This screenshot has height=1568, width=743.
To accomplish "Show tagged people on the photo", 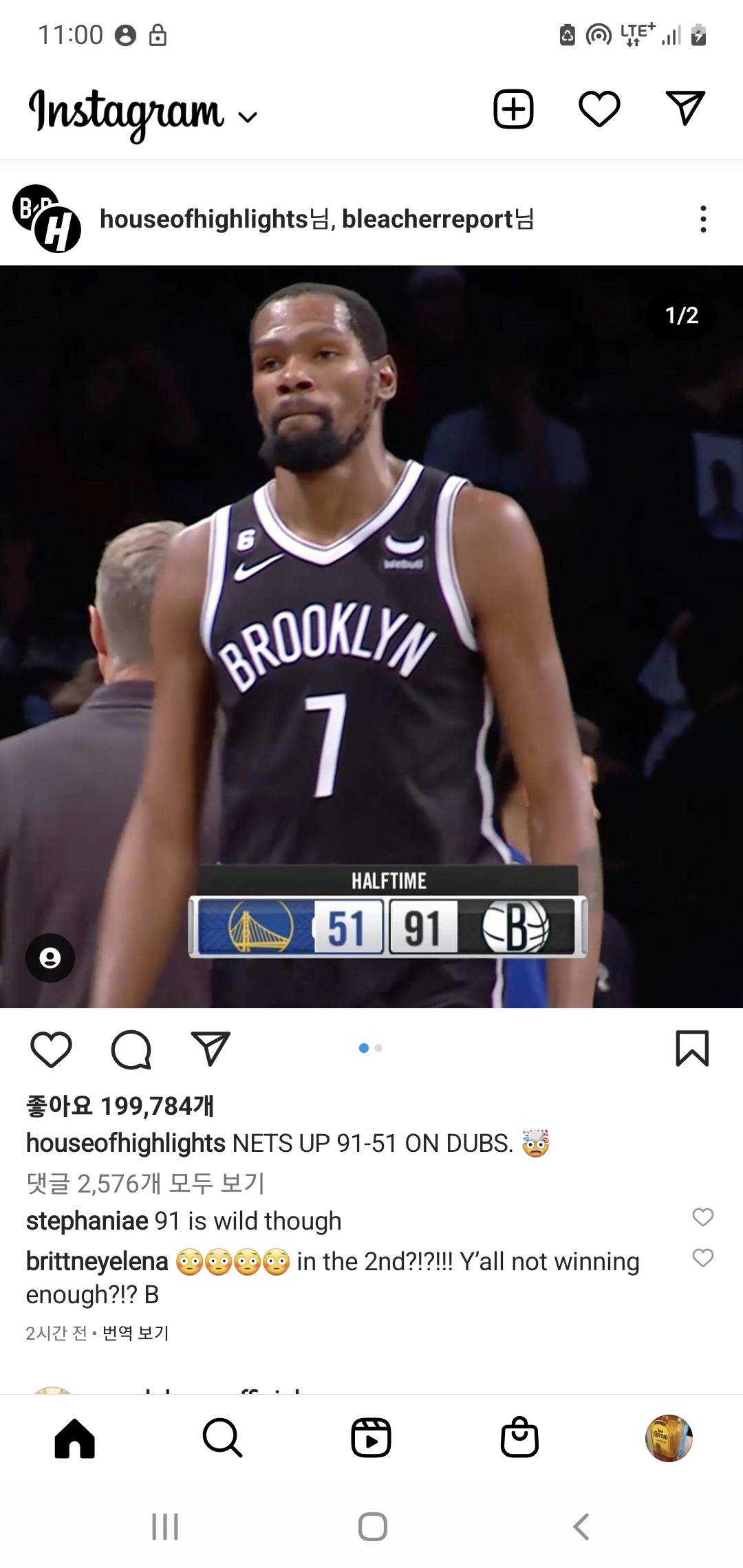I will pos(50,957).
